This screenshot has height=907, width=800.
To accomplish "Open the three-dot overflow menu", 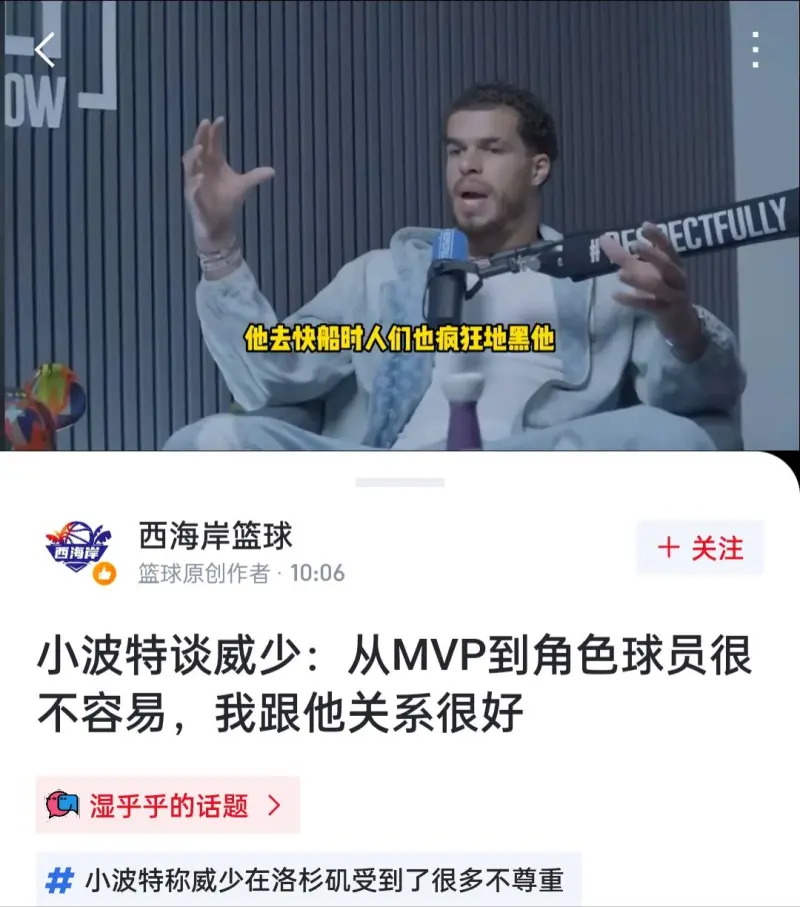I will click(756, 50).
